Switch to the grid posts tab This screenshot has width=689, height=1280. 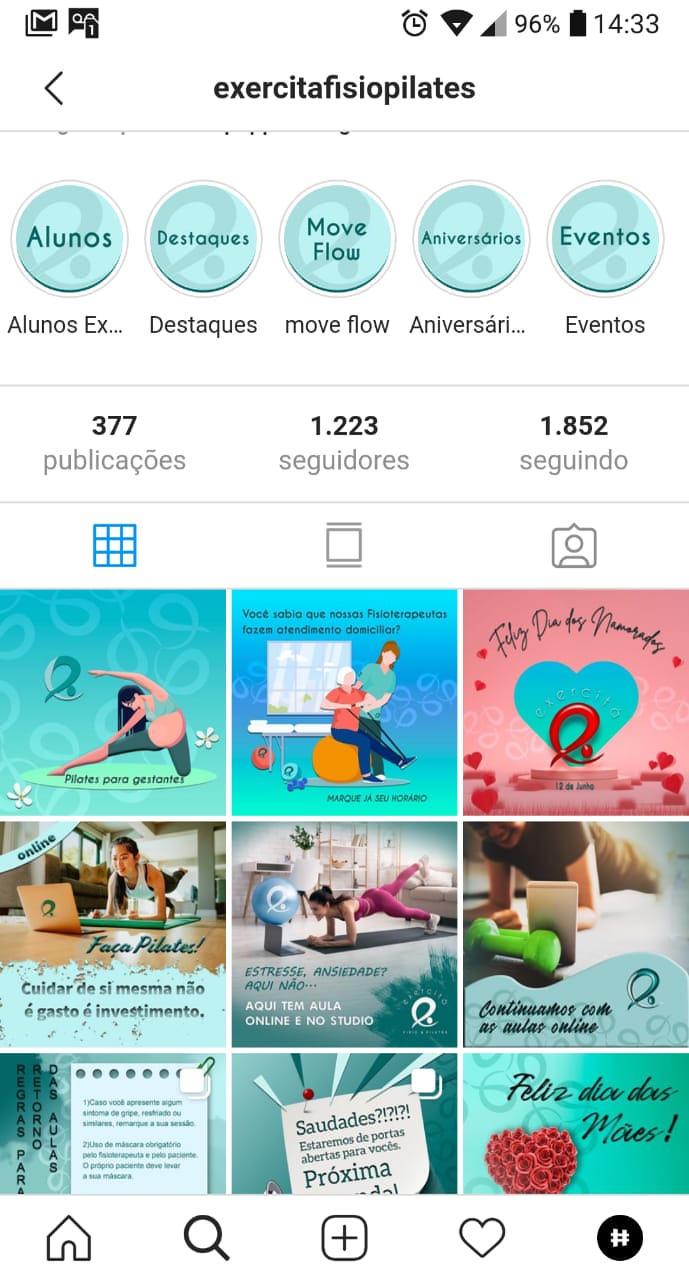pyautogui.click(x=114, y=546)
